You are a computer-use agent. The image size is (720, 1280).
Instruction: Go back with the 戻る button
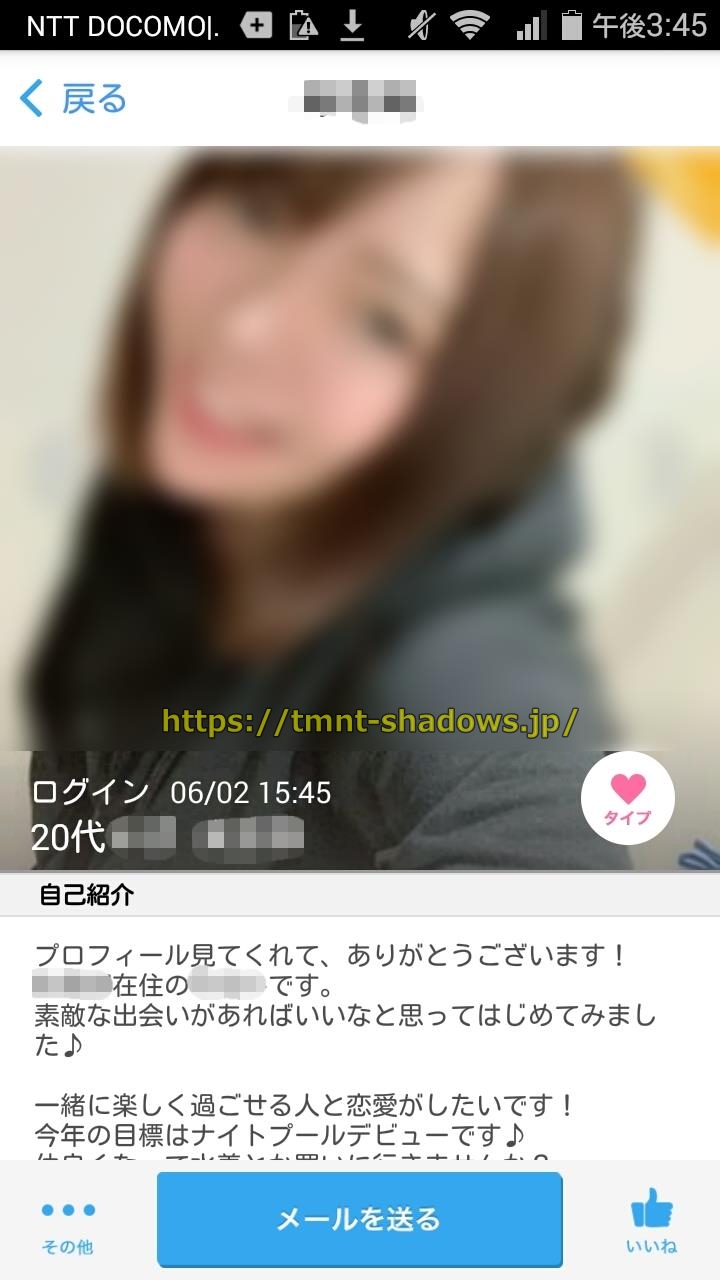point(73,99)
